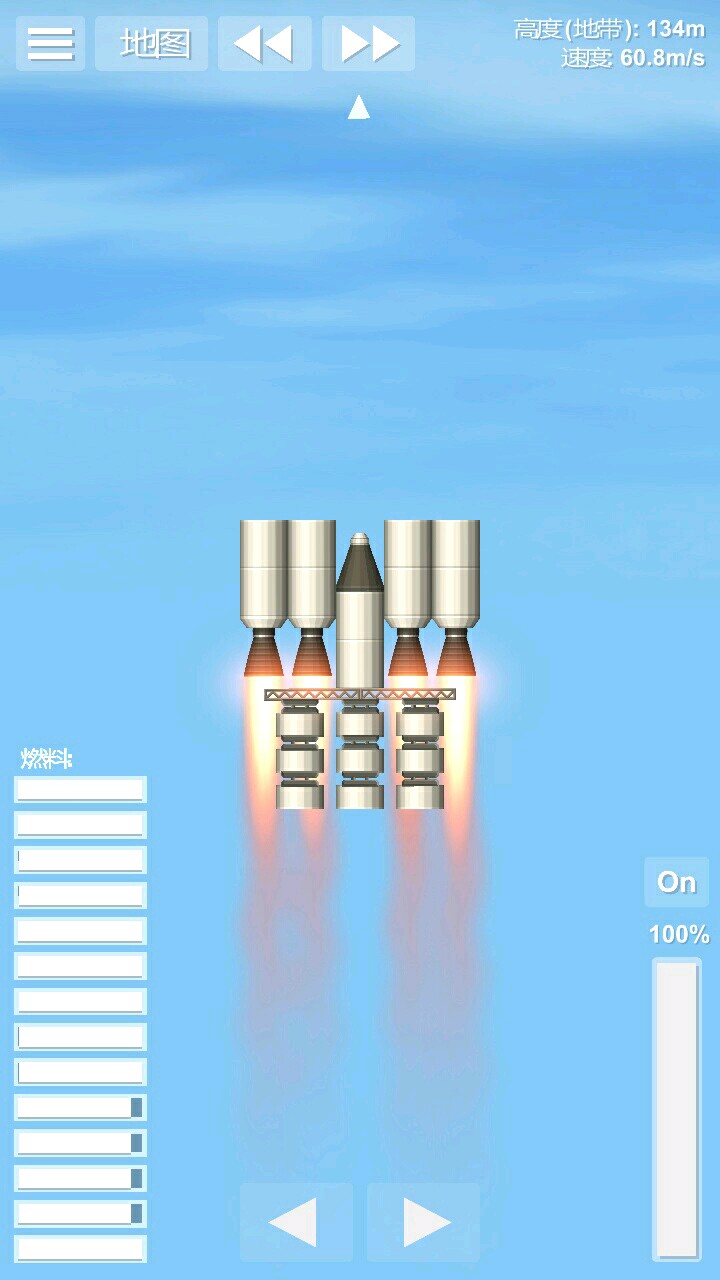Image resolution: width=720 pixels, height=1280 pixels.
Task: Speed up time warp with fast-forward arrows
Action: pyautogui.click(x=368, y=44)
